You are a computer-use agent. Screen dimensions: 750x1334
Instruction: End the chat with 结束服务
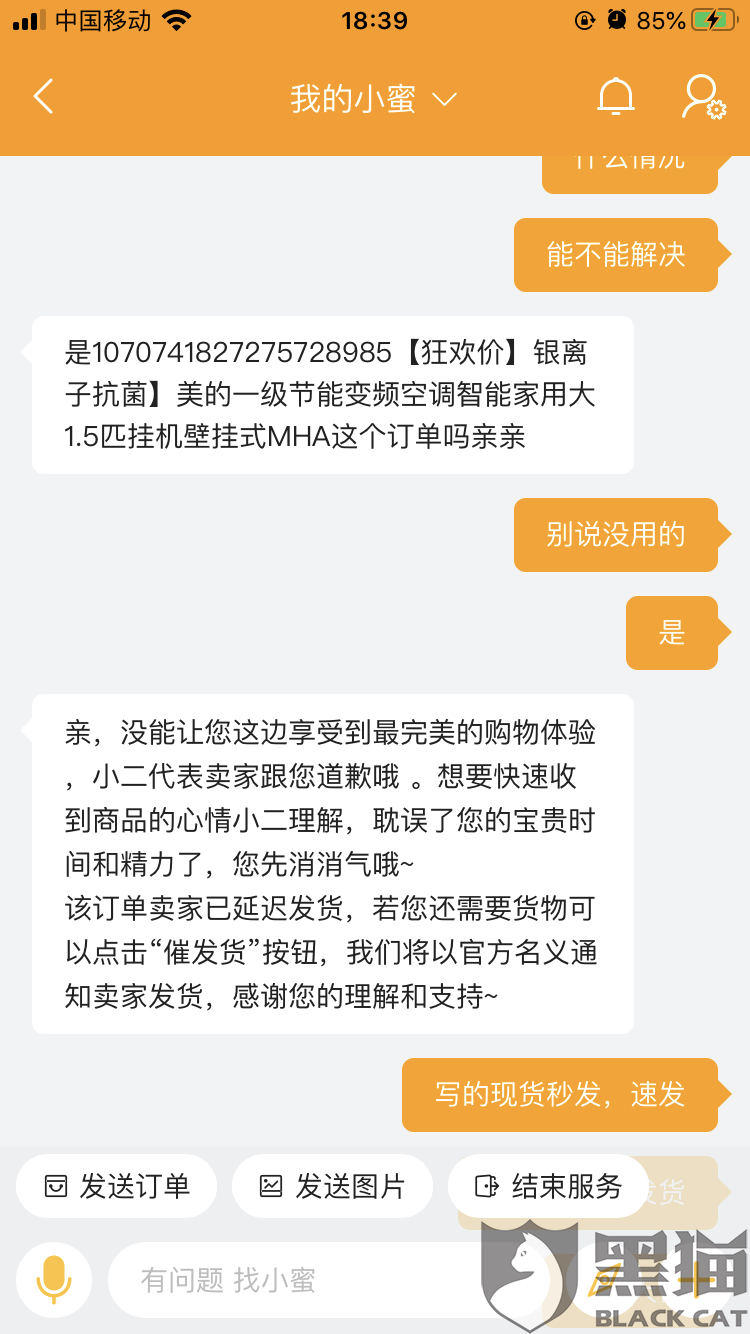548,1186
